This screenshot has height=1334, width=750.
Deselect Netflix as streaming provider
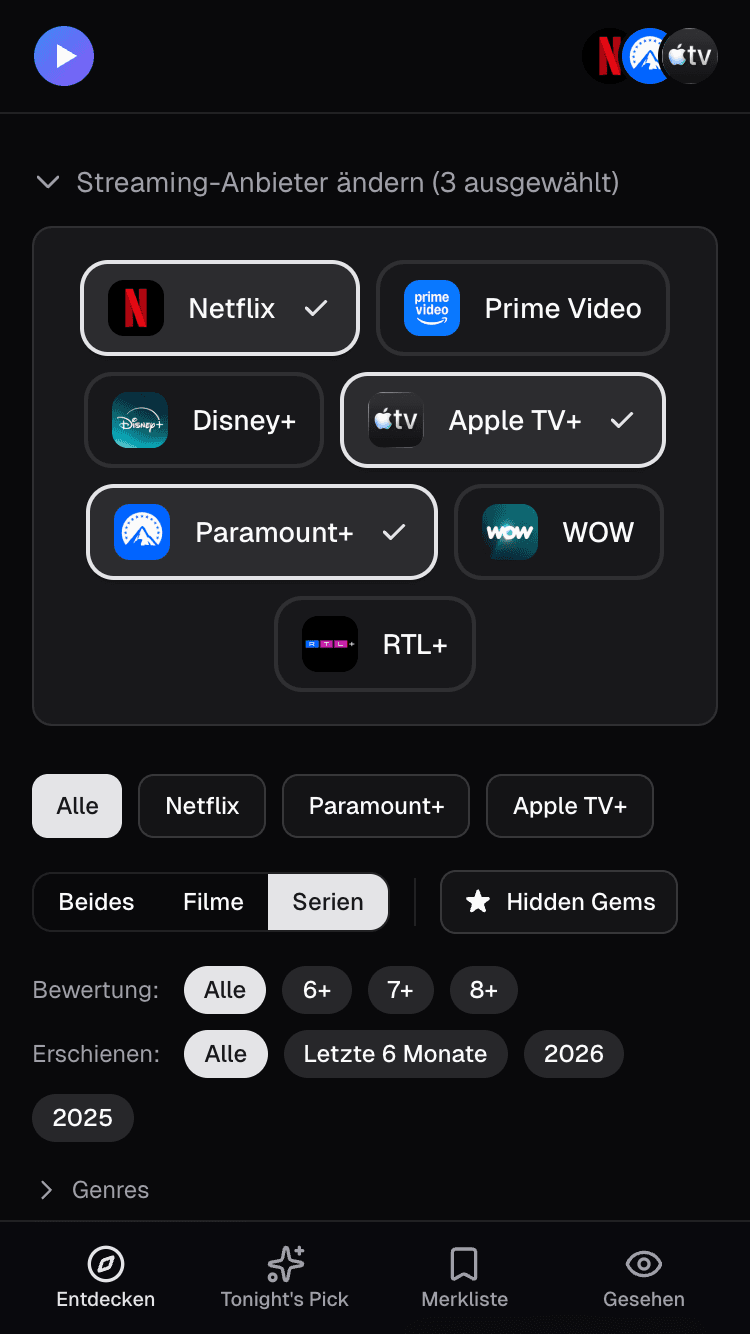(x=219, y=308)
